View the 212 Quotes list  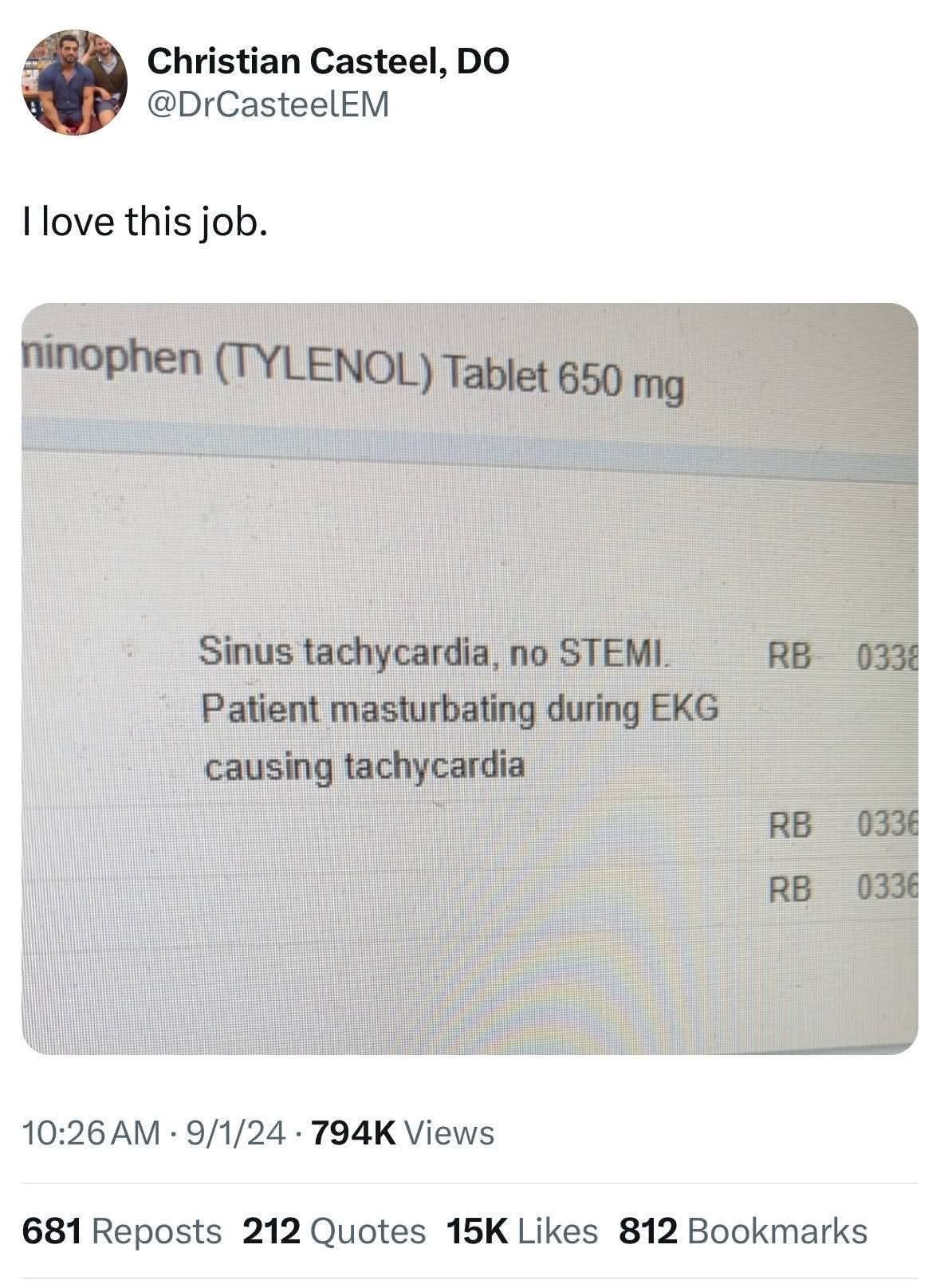click(x=333, y=1231)
